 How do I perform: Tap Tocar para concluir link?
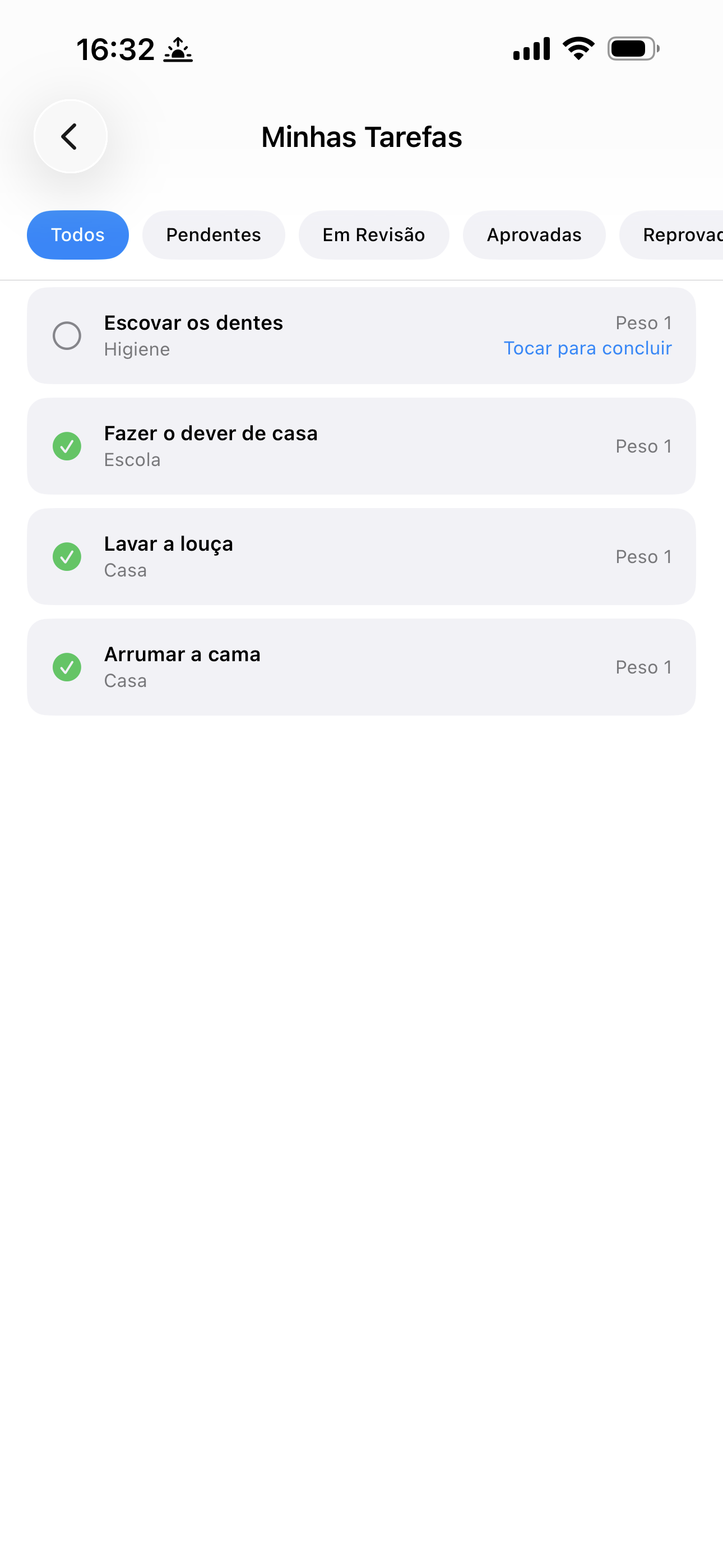tap(587, 348)
